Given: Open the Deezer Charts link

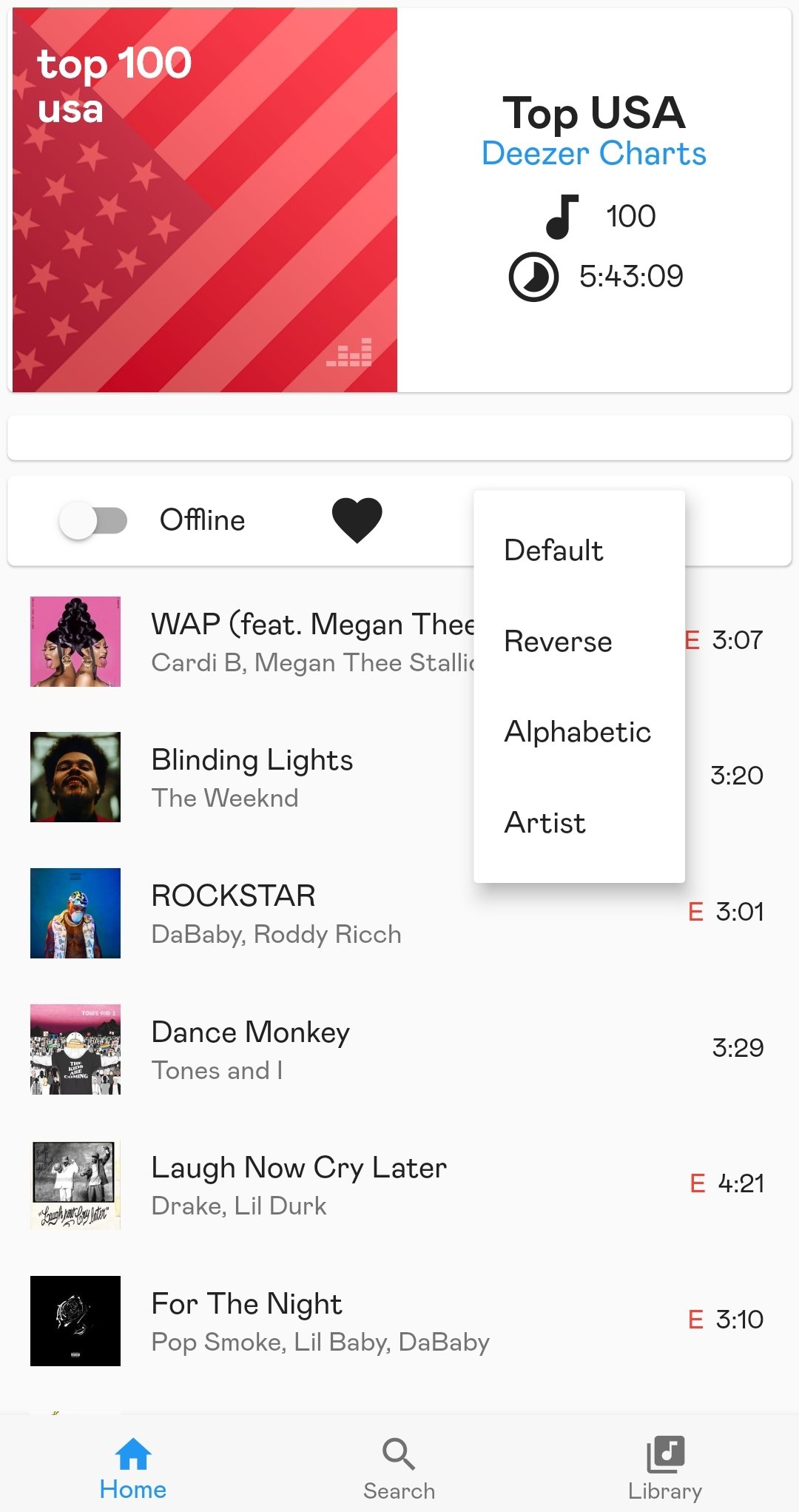Looking at the screenshot, I should tap(593, 153).
